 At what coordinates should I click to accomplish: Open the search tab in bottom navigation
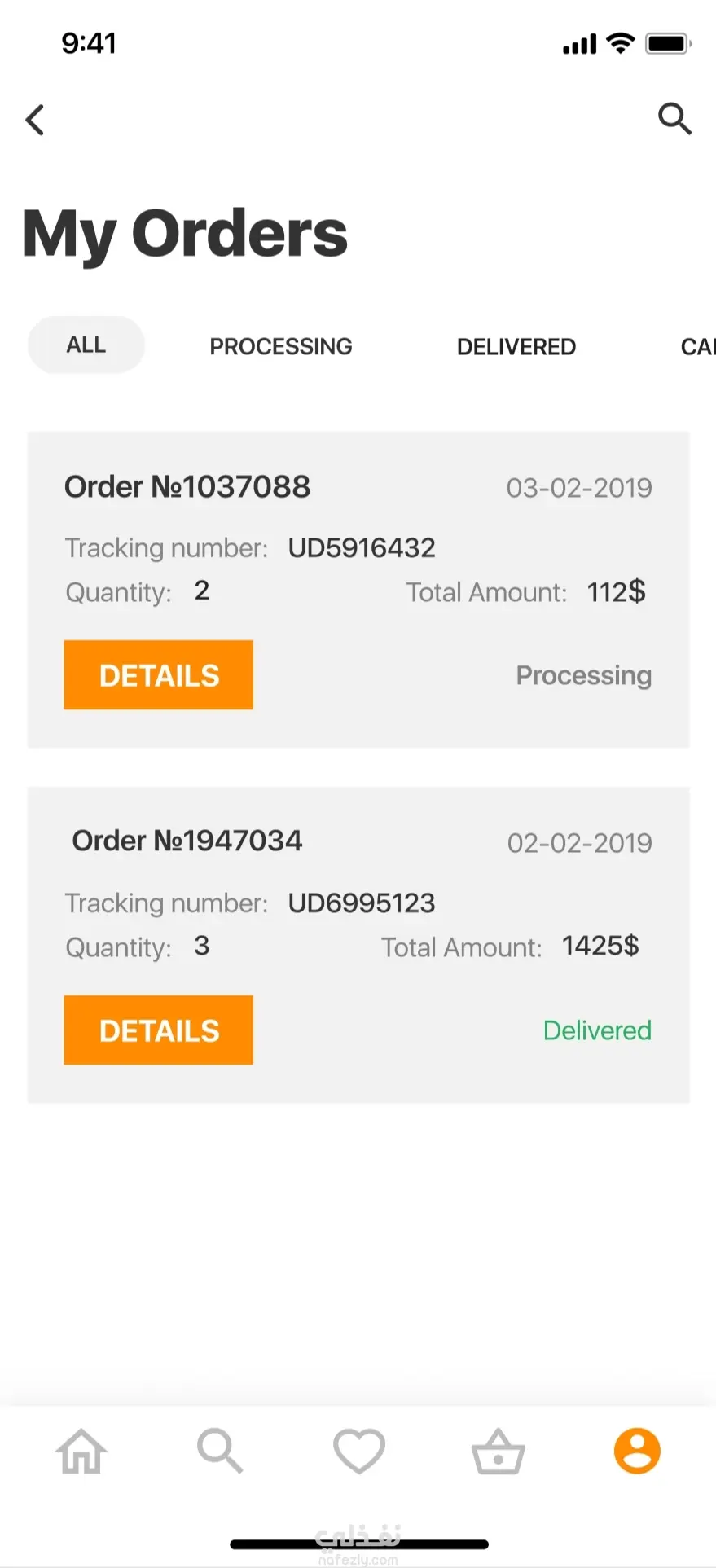(x=220, y=1451)
